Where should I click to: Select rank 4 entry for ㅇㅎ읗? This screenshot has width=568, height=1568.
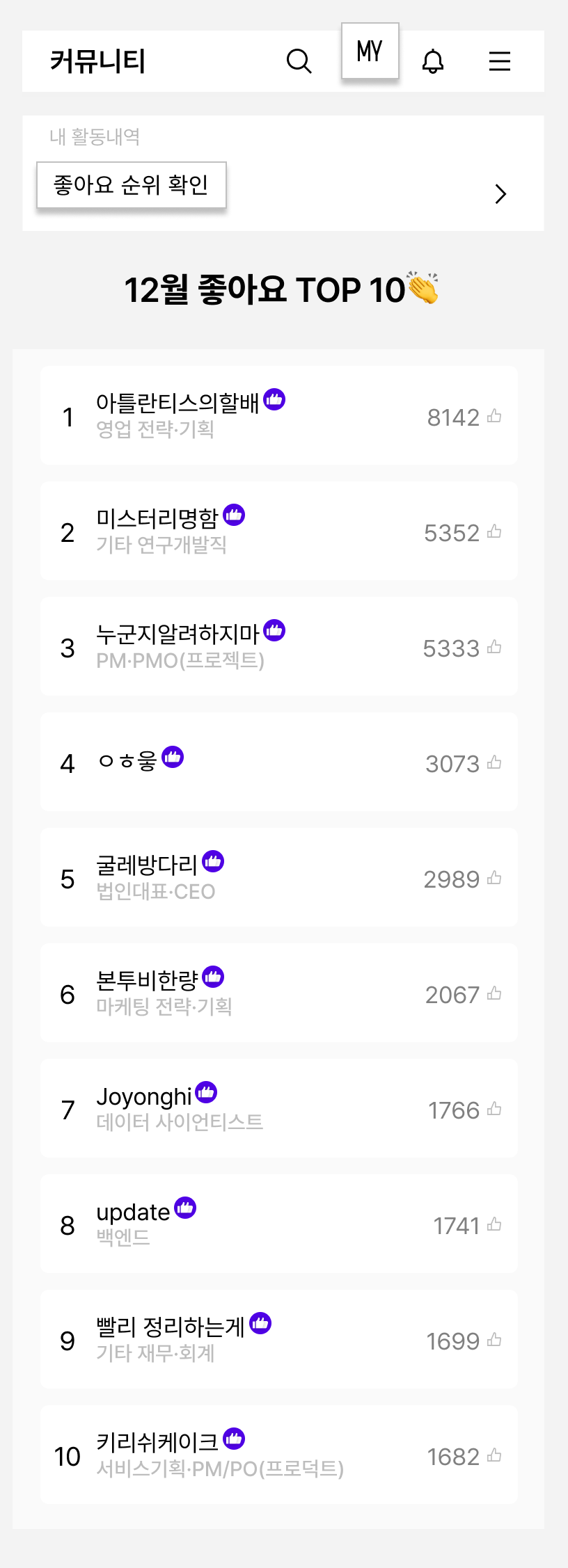click(278, 762)
